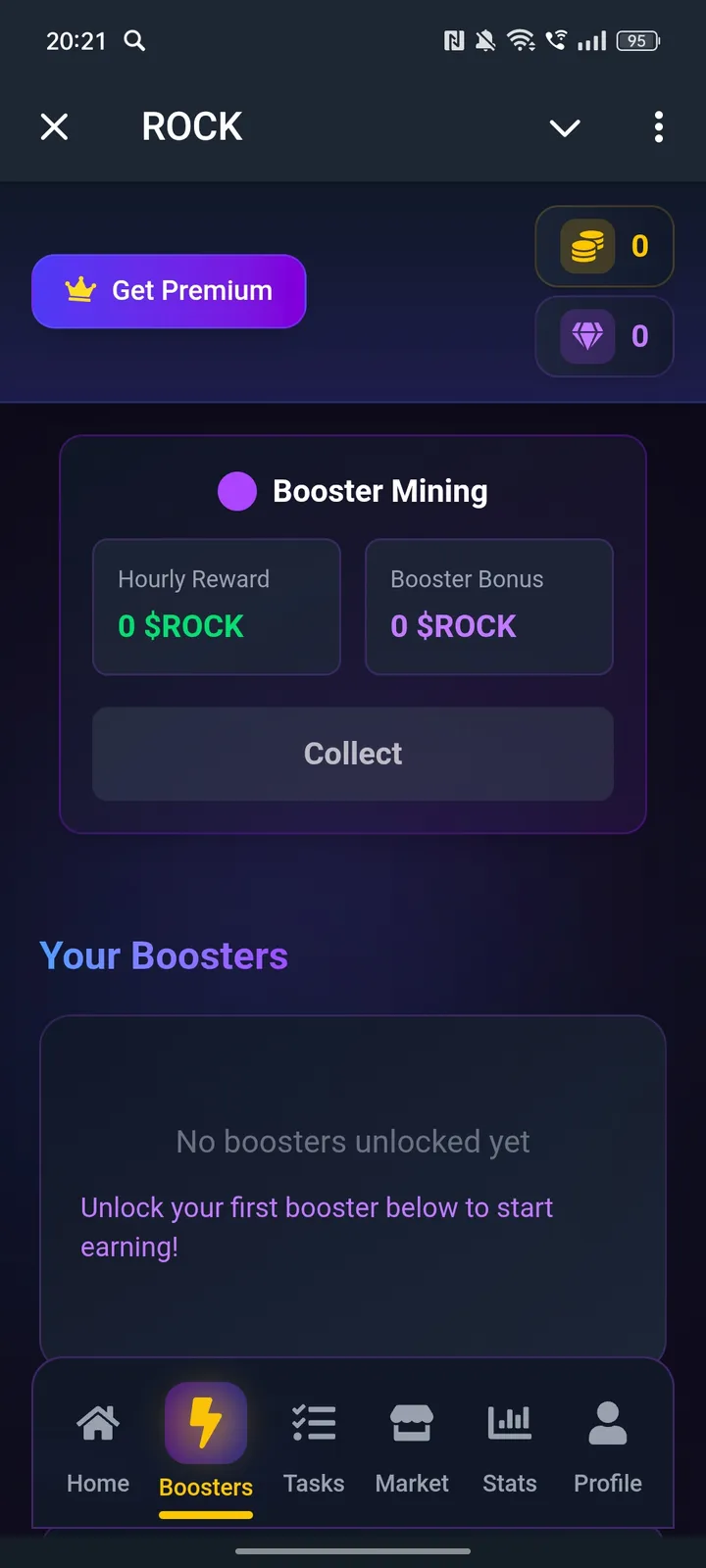Tap the Get Premium button
Image resolution: width=706 pixels, height=1568 pixels.
tap(169, 291)
